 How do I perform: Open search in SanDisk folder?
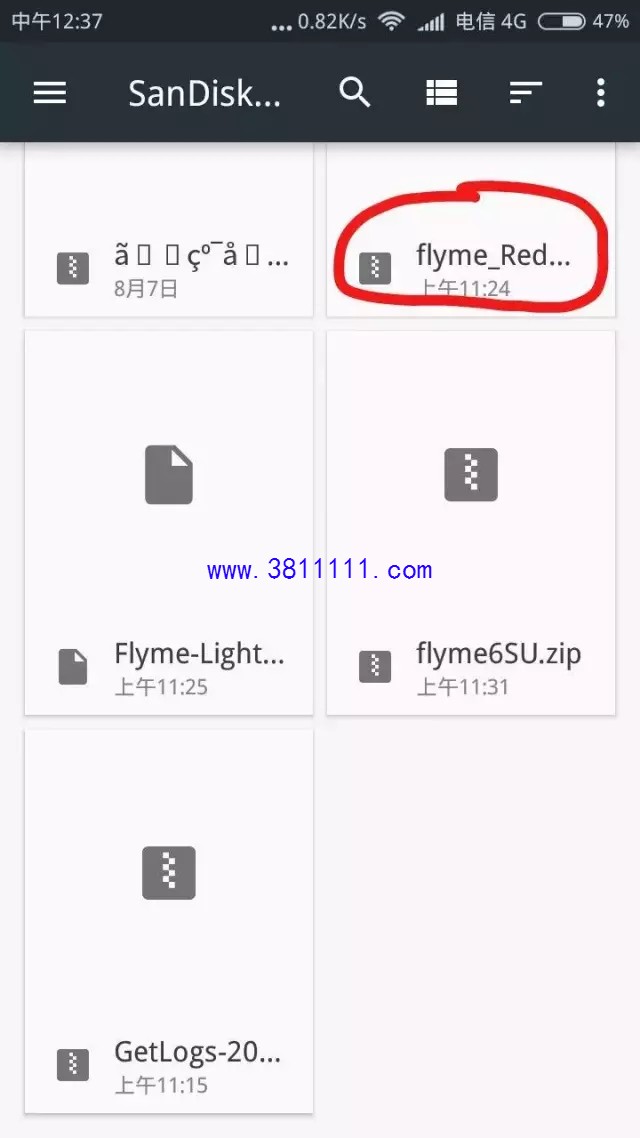tap(355, 93)
